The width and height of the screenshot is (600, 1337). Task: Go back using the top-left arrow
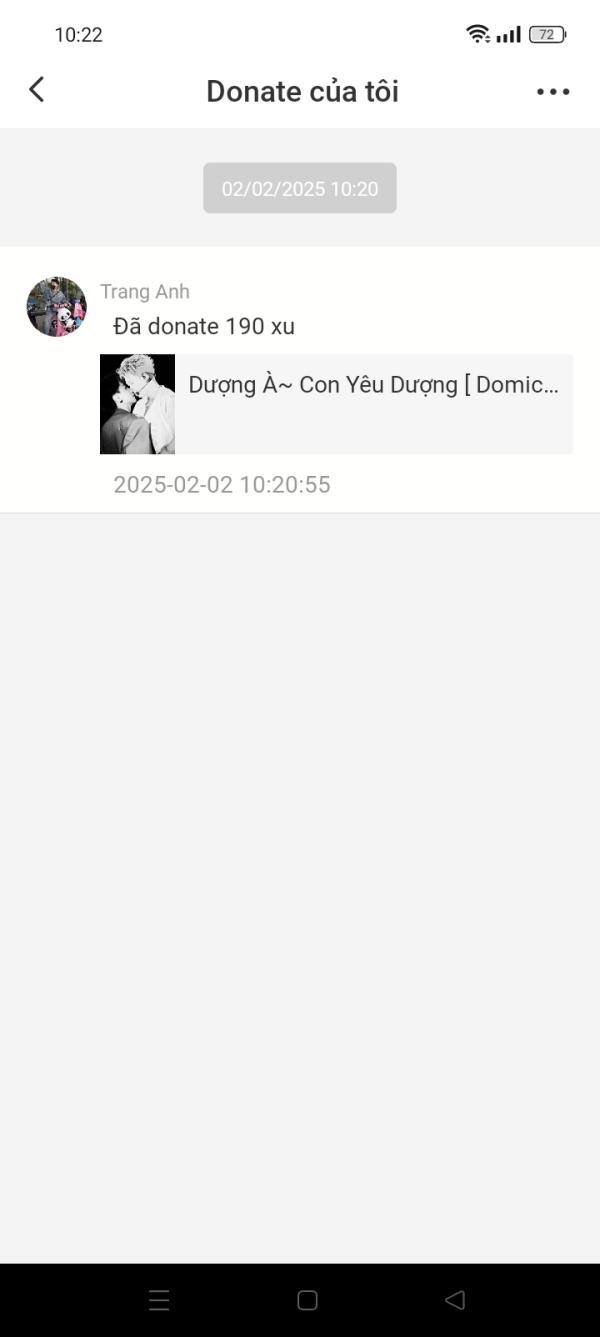(37, 90)
